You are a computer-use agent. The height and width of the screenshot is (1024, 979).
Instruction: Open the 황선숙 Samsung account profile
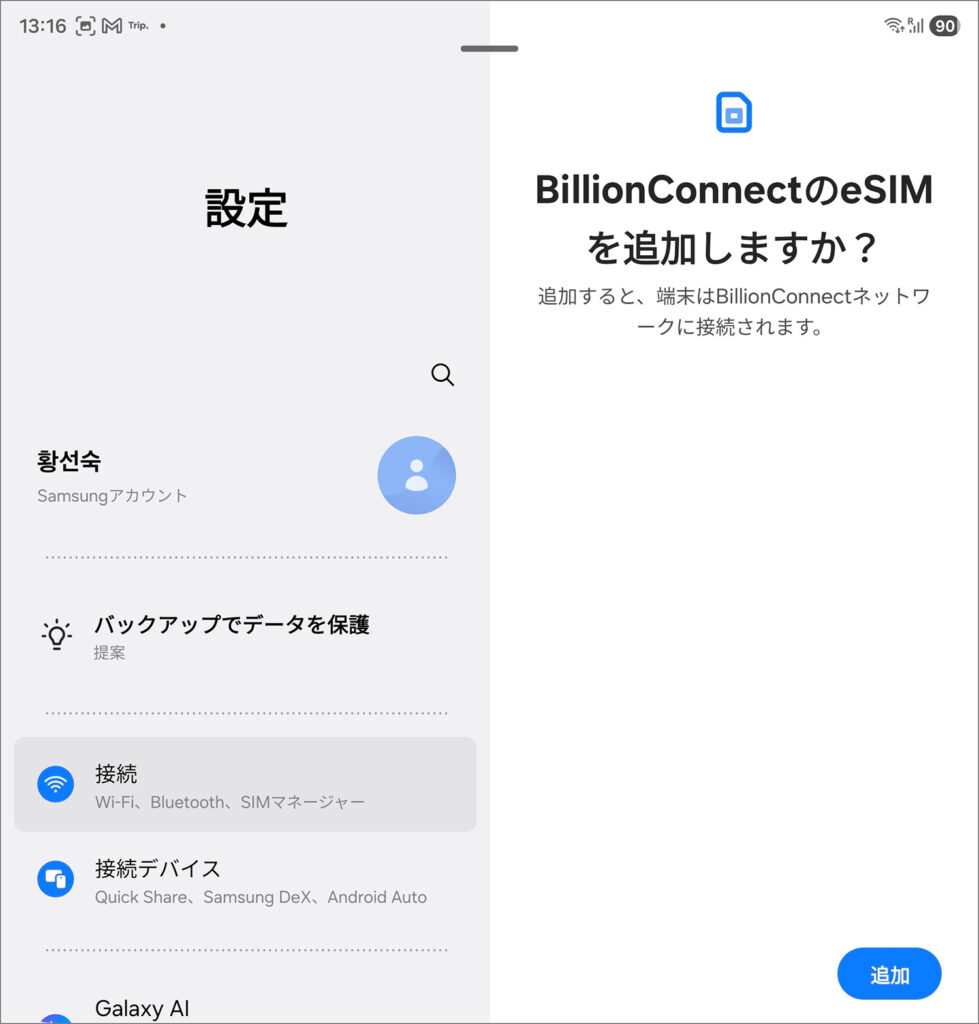[245, 476]
